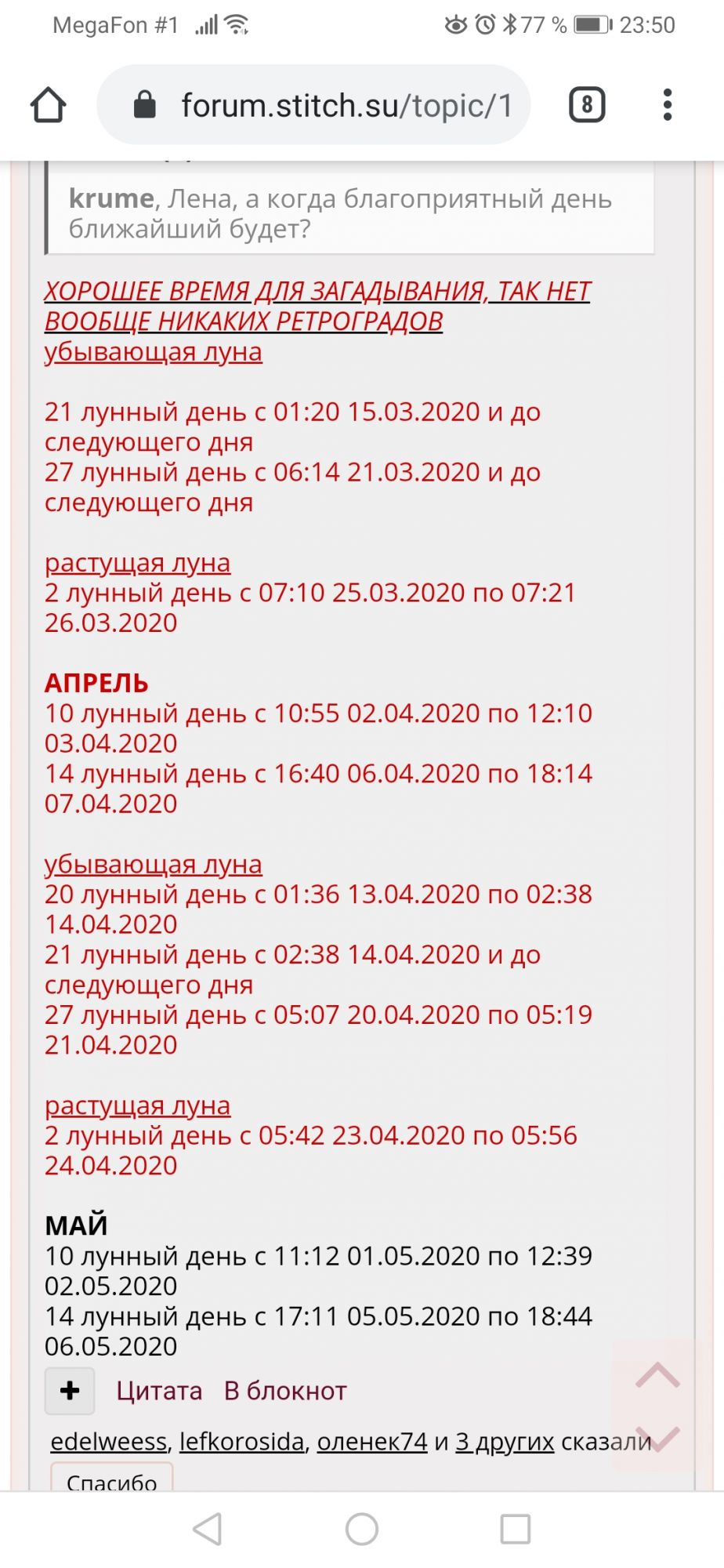Show the 3 других users list
The height and width of the screenshot is (1568, 724).
[505, 1441]
